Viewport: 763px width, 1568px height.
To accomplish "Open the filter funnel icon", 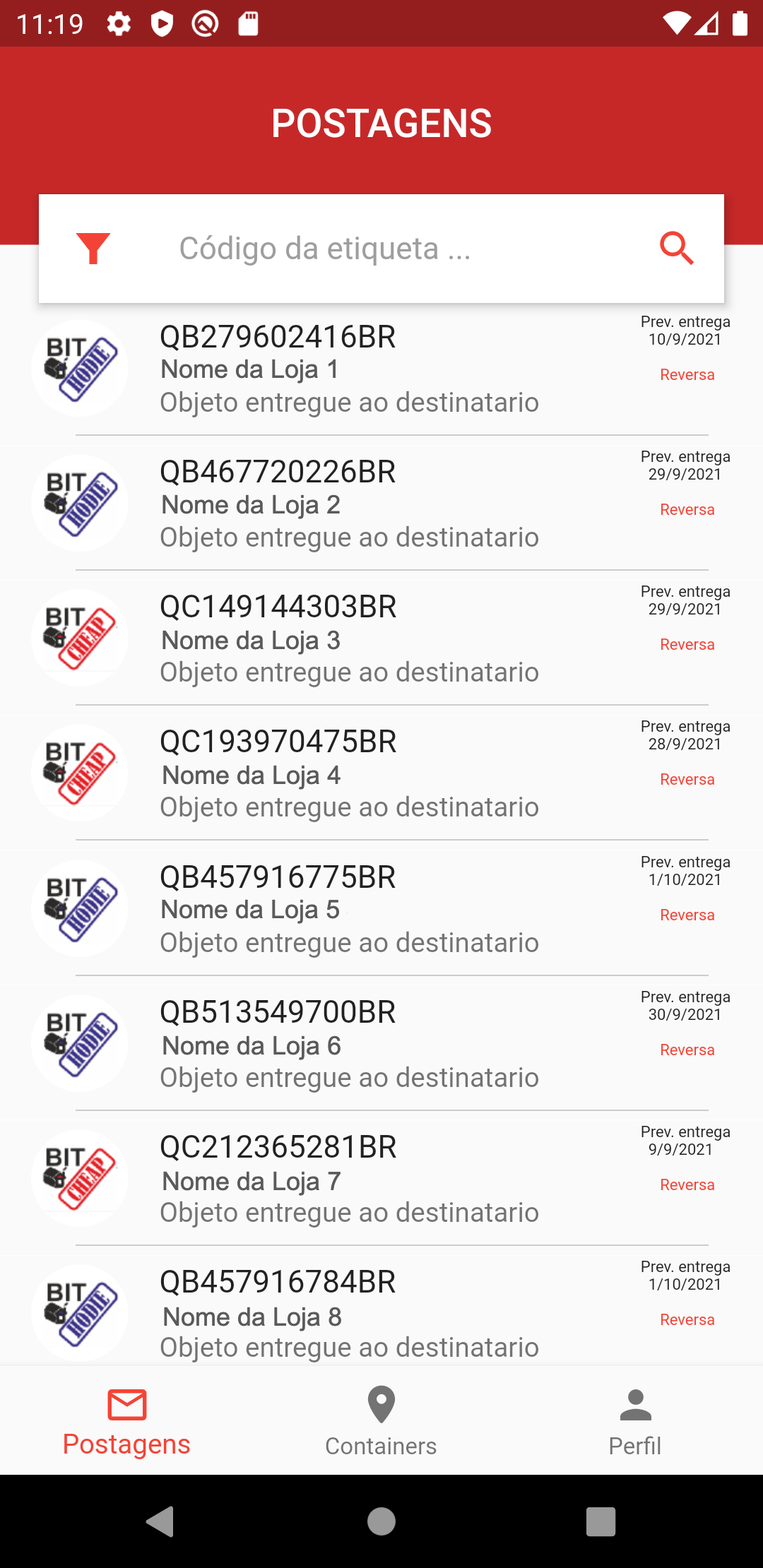I will pyautogui.click(x=93, y=249).
